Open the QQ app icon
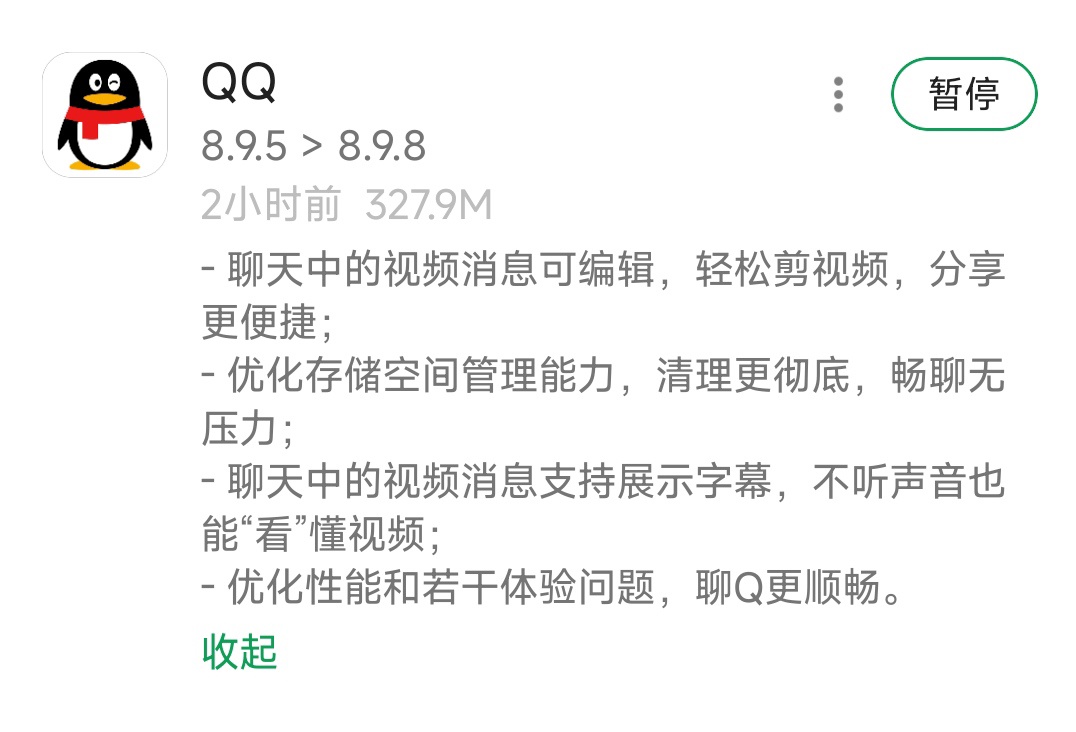 104,115
